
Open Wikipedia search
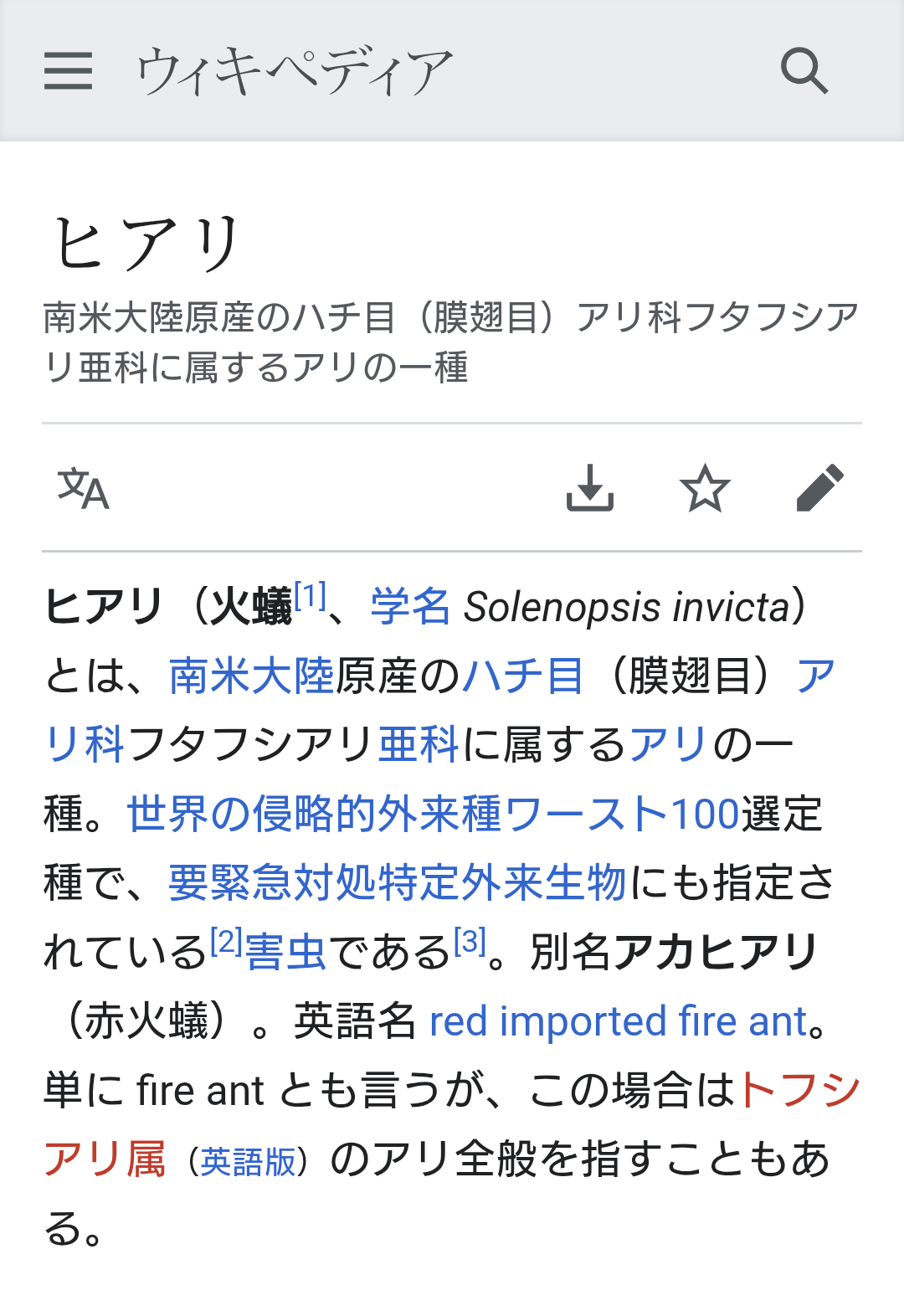(804, 70)
